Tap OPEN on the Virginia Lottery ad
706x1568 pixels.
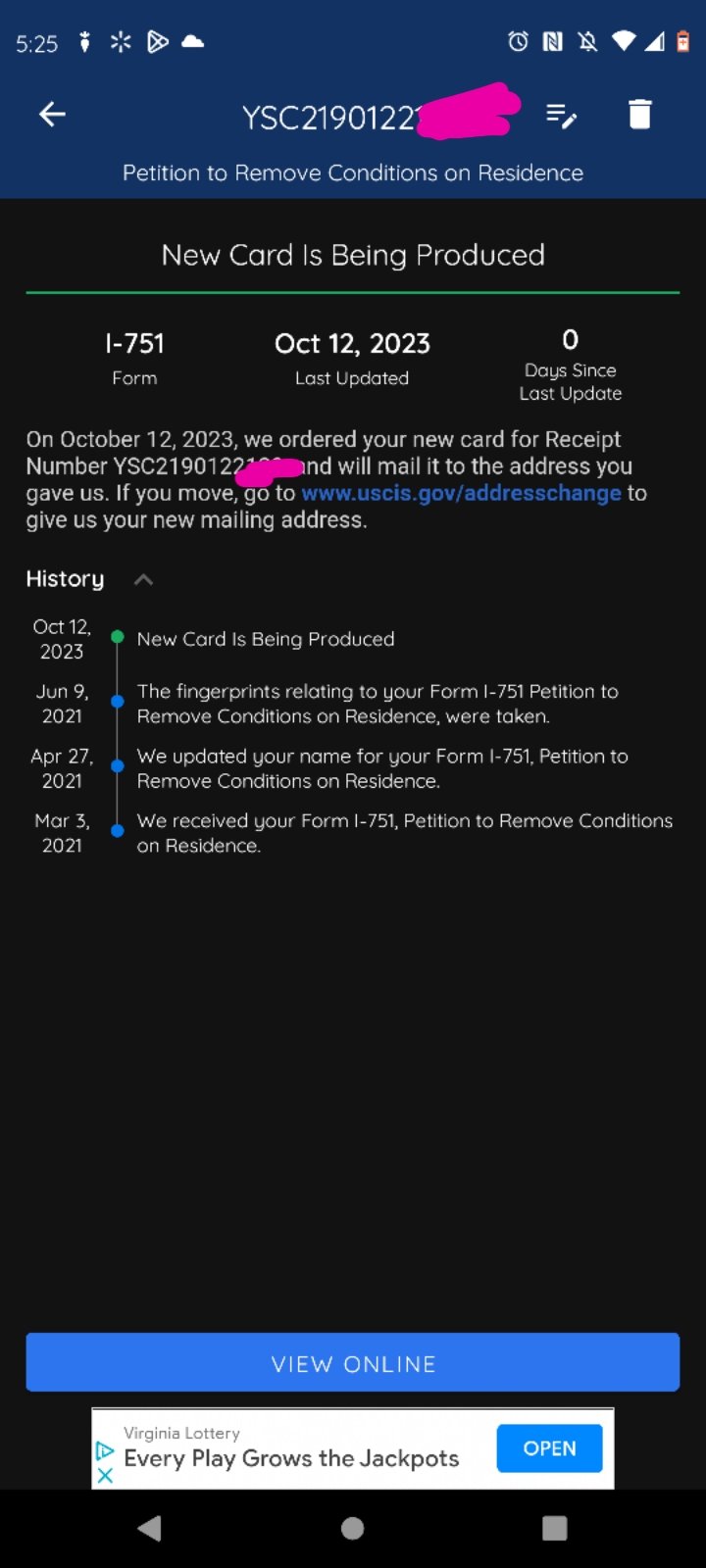pyautogui.click(x=549, y=1448)
